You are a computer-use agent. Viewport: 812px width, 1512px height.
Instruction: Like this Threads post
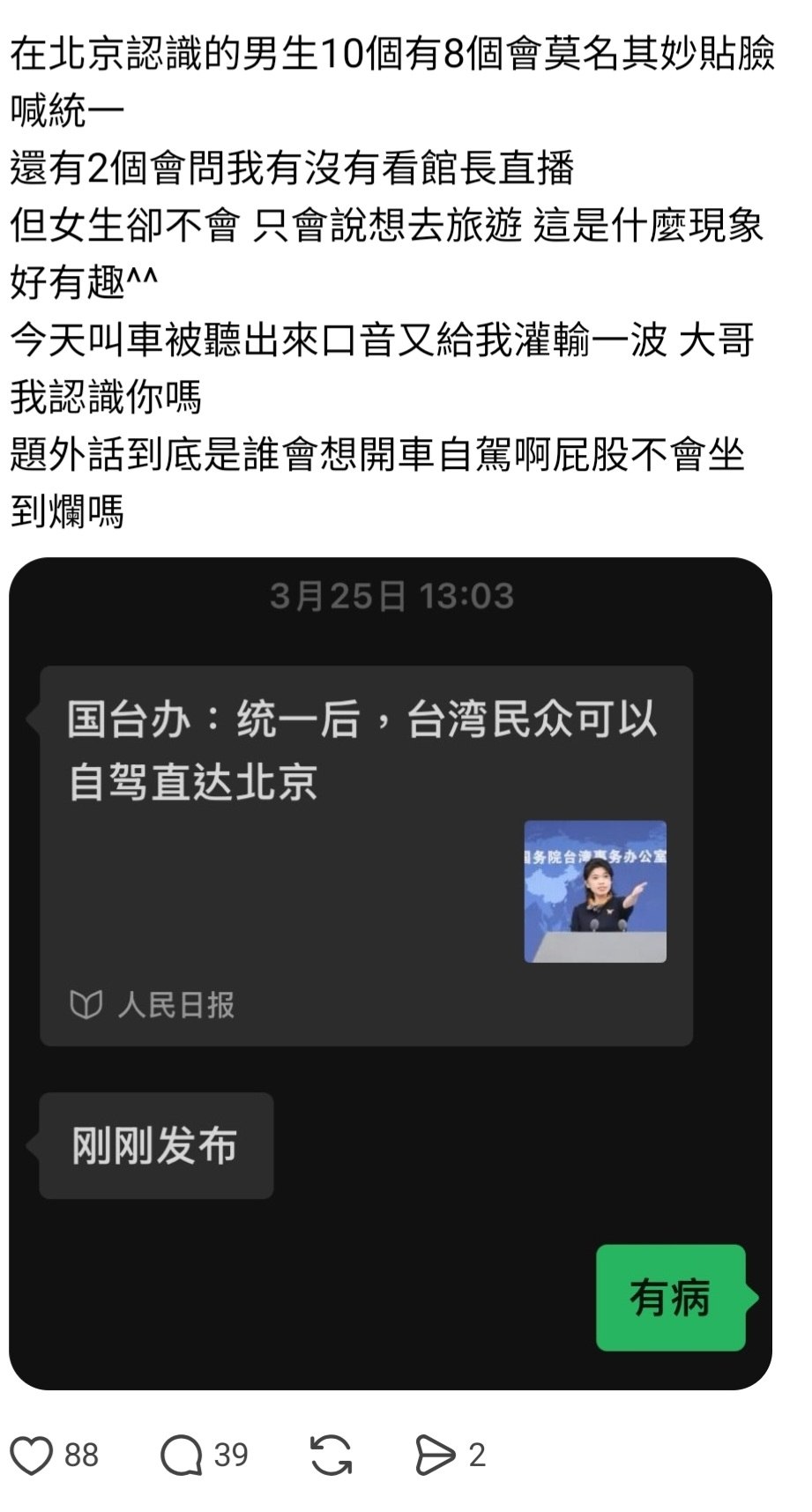(x=31, y=1455)
